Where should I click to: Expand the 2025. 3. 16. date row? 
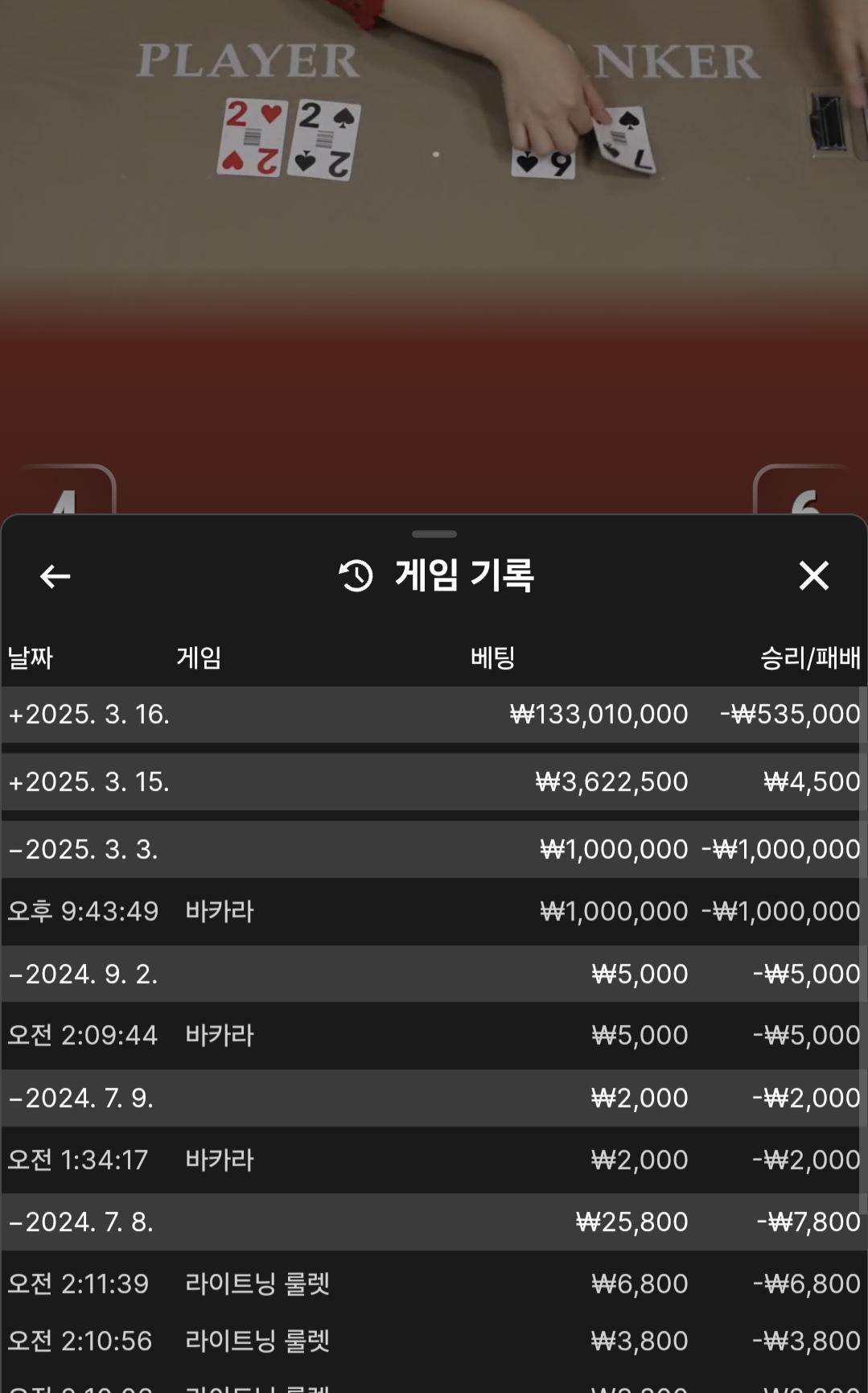(x=88, y=715)
